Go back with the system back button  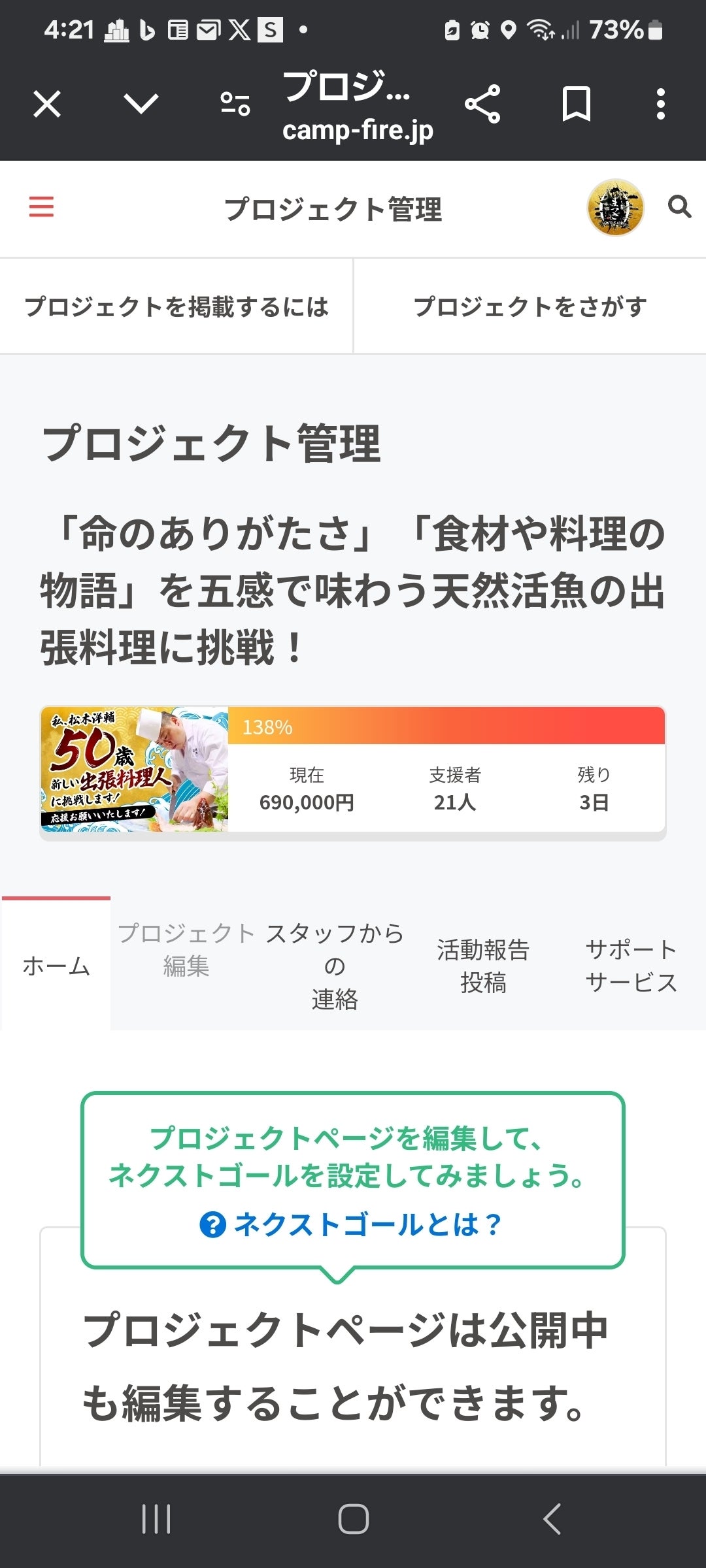(552, 1518)
